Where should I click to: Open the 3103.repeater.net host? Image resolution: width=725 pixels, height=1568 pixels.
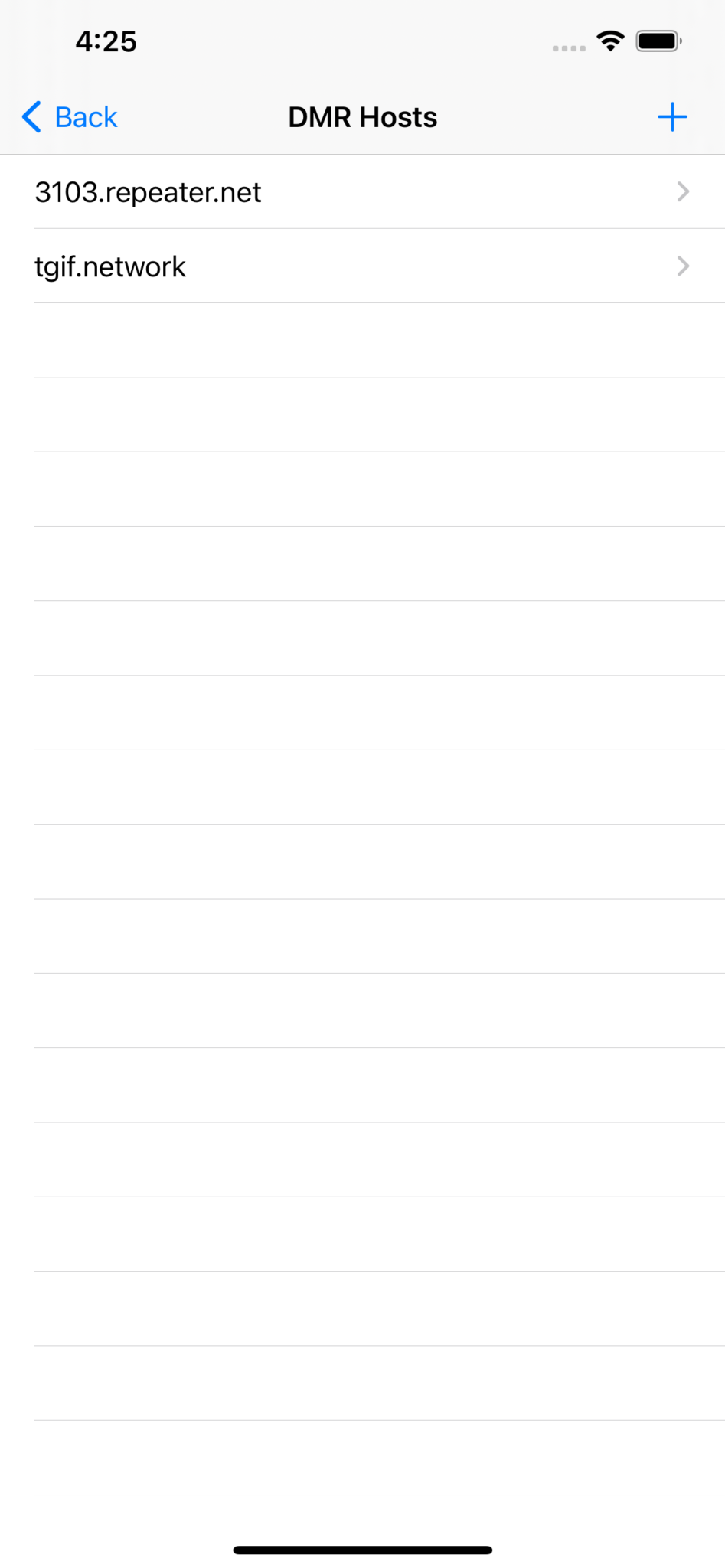coord(362,192)
